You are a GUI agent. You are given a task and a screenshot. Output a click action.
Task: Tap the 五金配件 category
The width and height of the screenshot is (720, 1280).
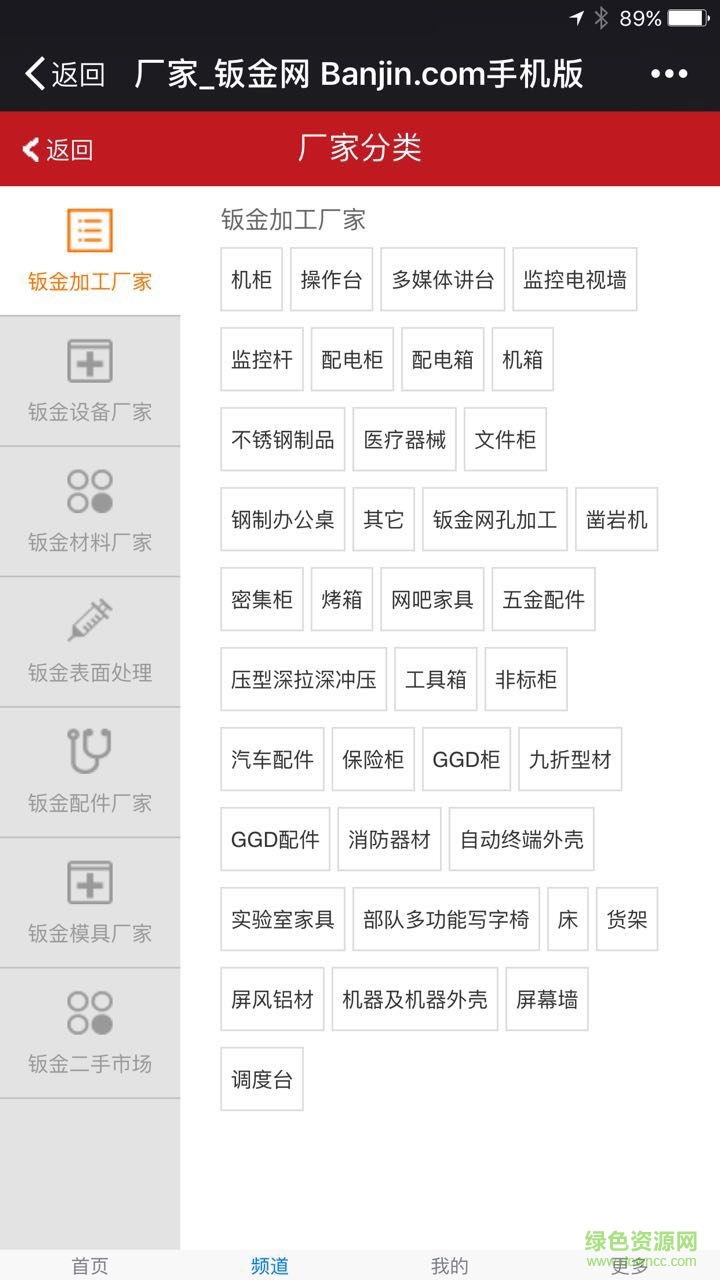pyautogui.click(x=543, y=599)
